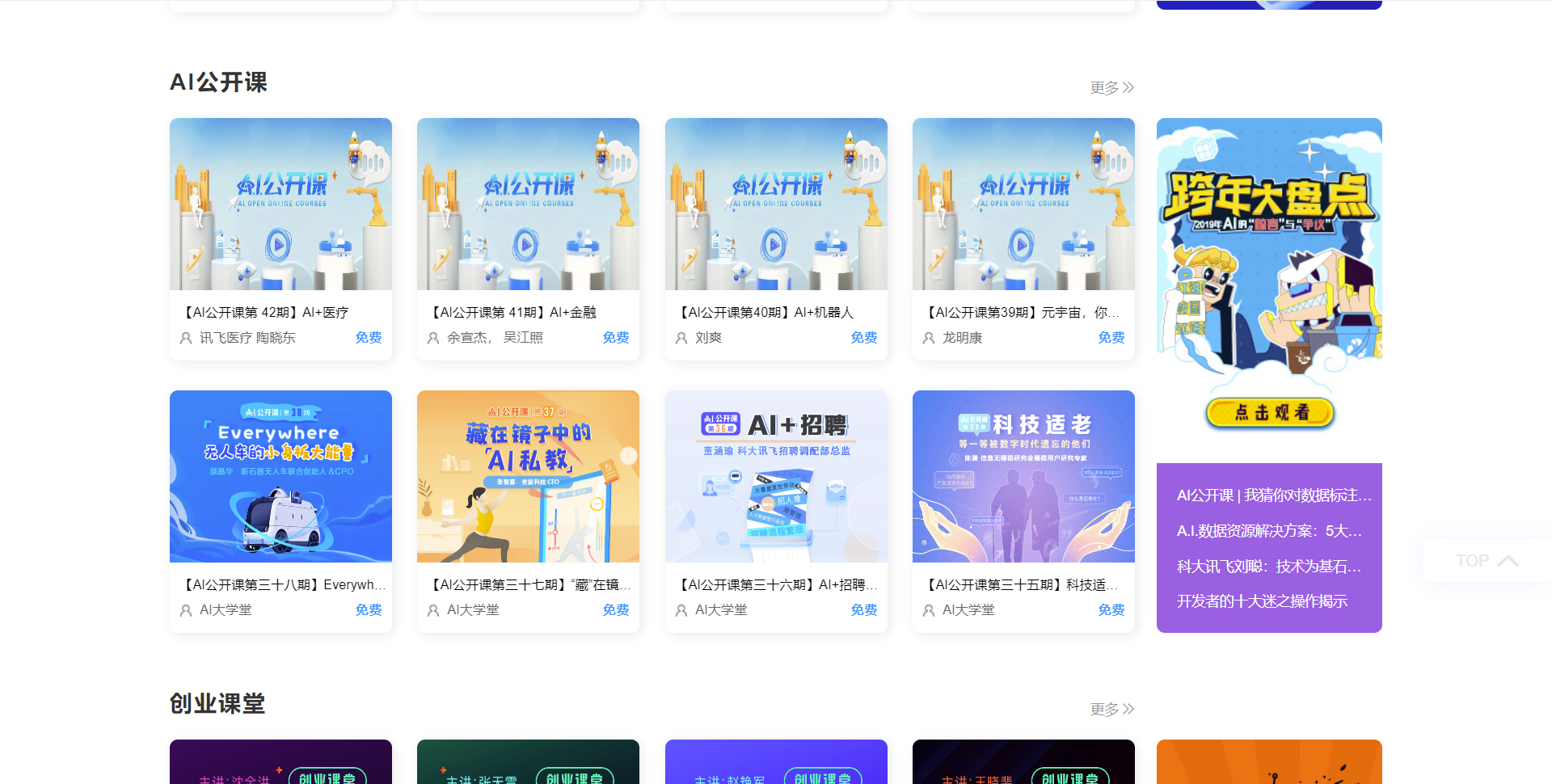
Task: Open course AI公开课第40期 AI+机器人
Action: pos(776,312)
